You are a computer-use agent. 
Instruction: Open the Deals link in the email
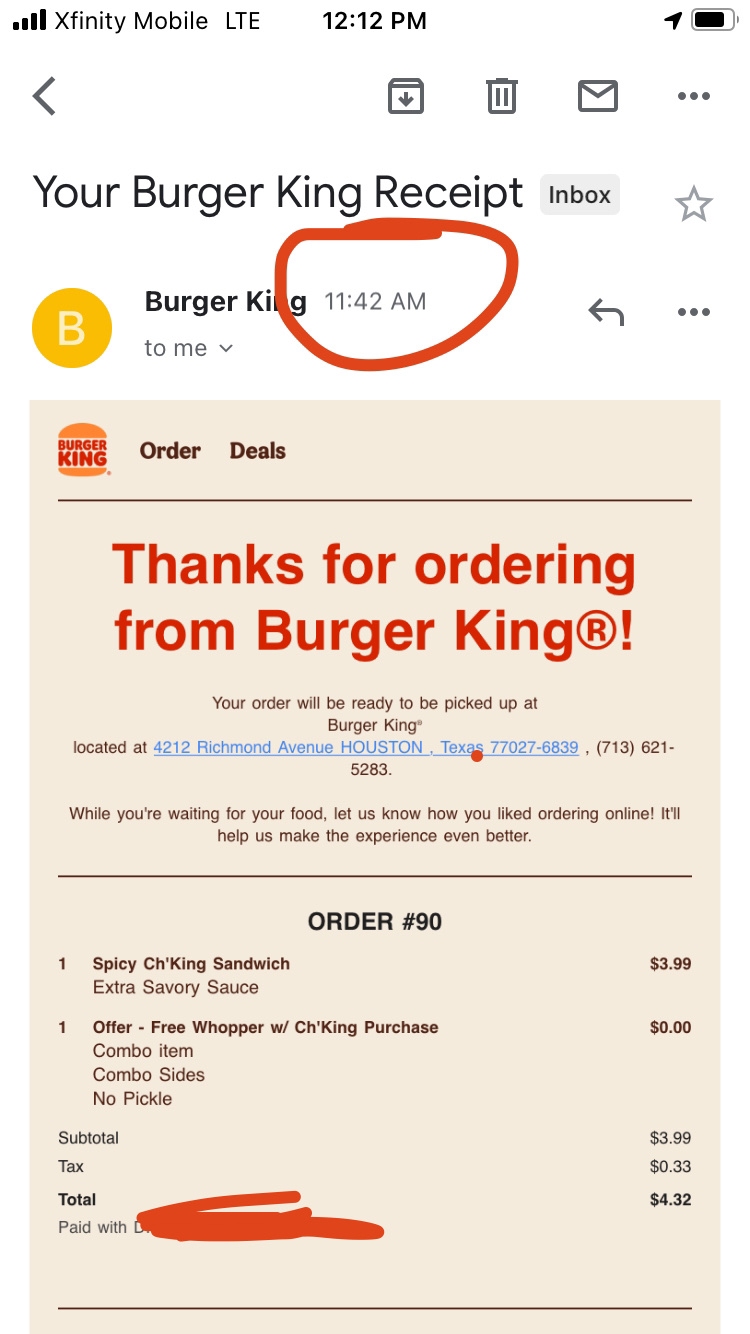[257, 451]
